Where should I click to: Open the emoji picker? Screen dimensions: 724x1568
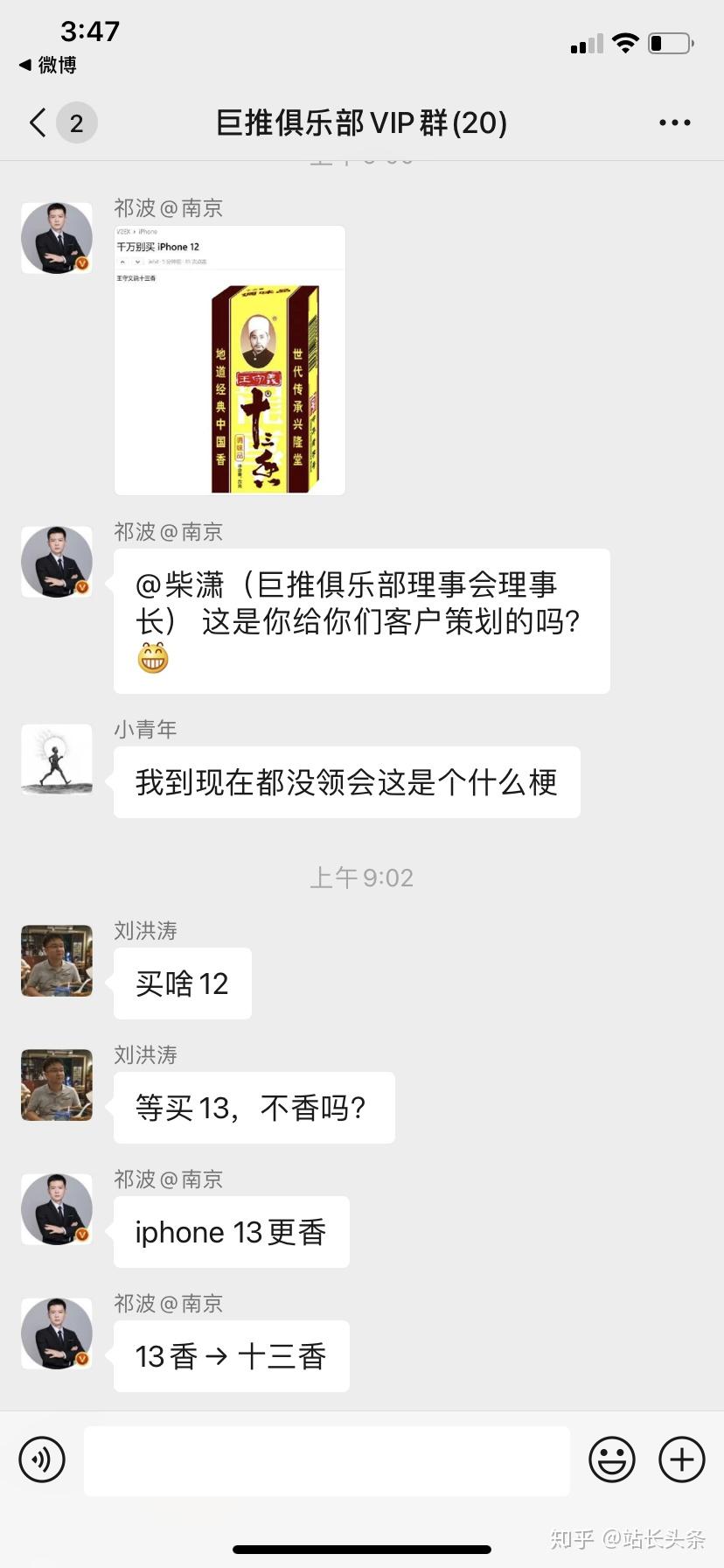[x=612, y=1459]
